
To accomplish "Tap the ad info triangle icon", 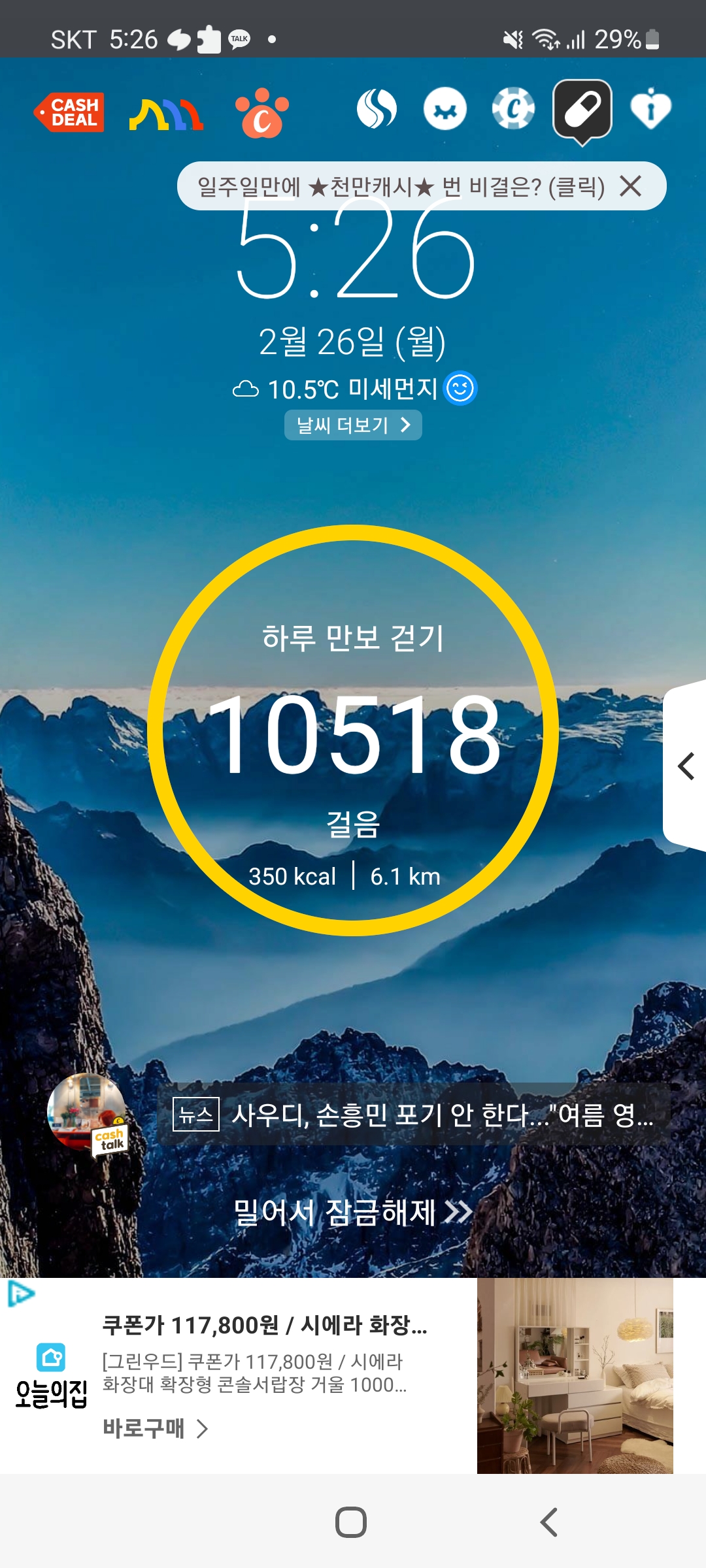I will pos(21,1293).
